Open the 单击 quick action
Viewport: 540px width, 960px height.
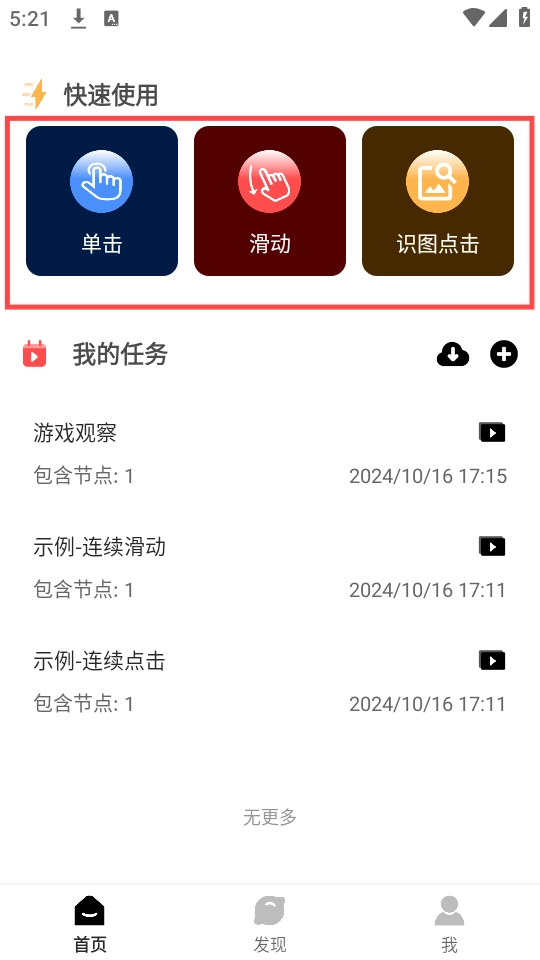pyautogui.click(x=102, y=201)
